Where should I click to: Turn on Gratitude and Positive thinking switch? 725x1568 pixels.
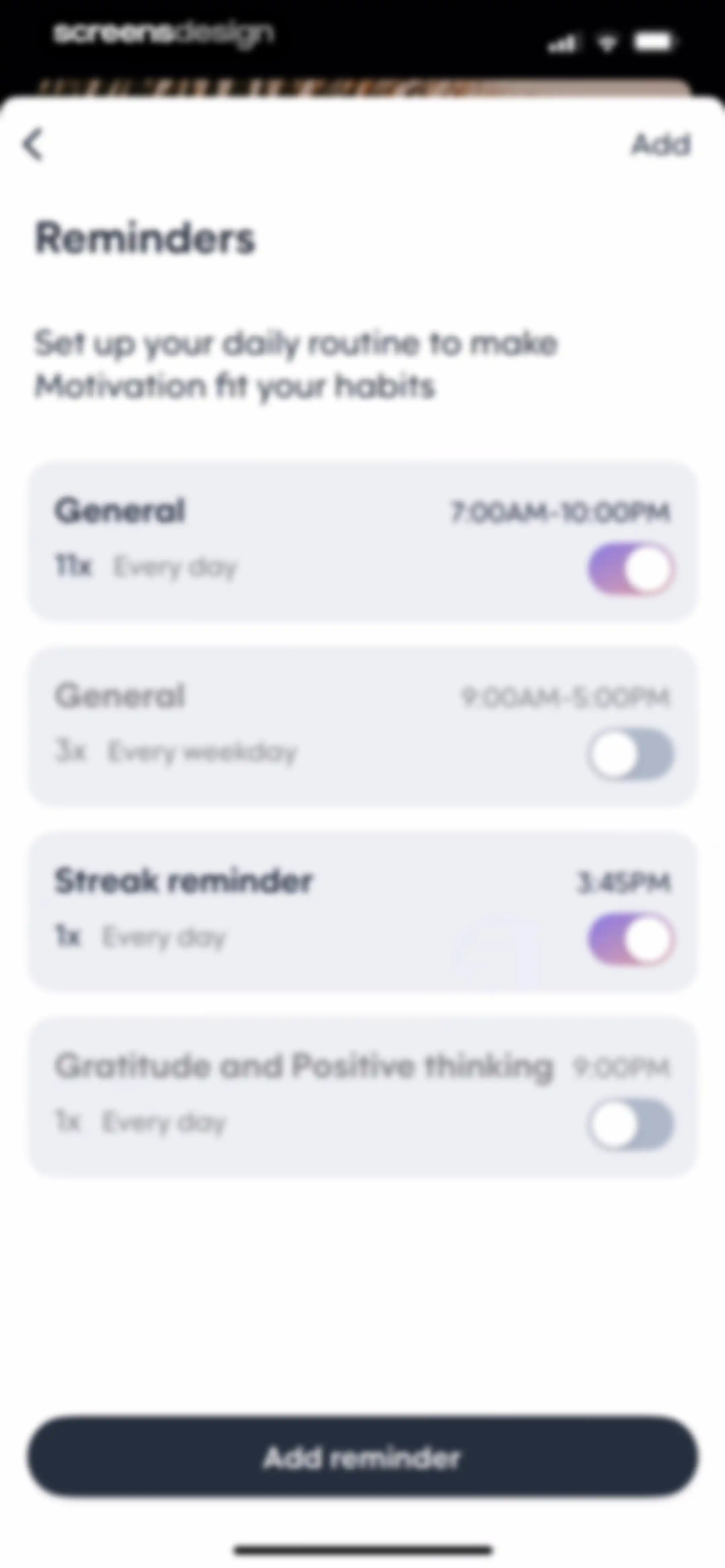(x=631, y=1124)
